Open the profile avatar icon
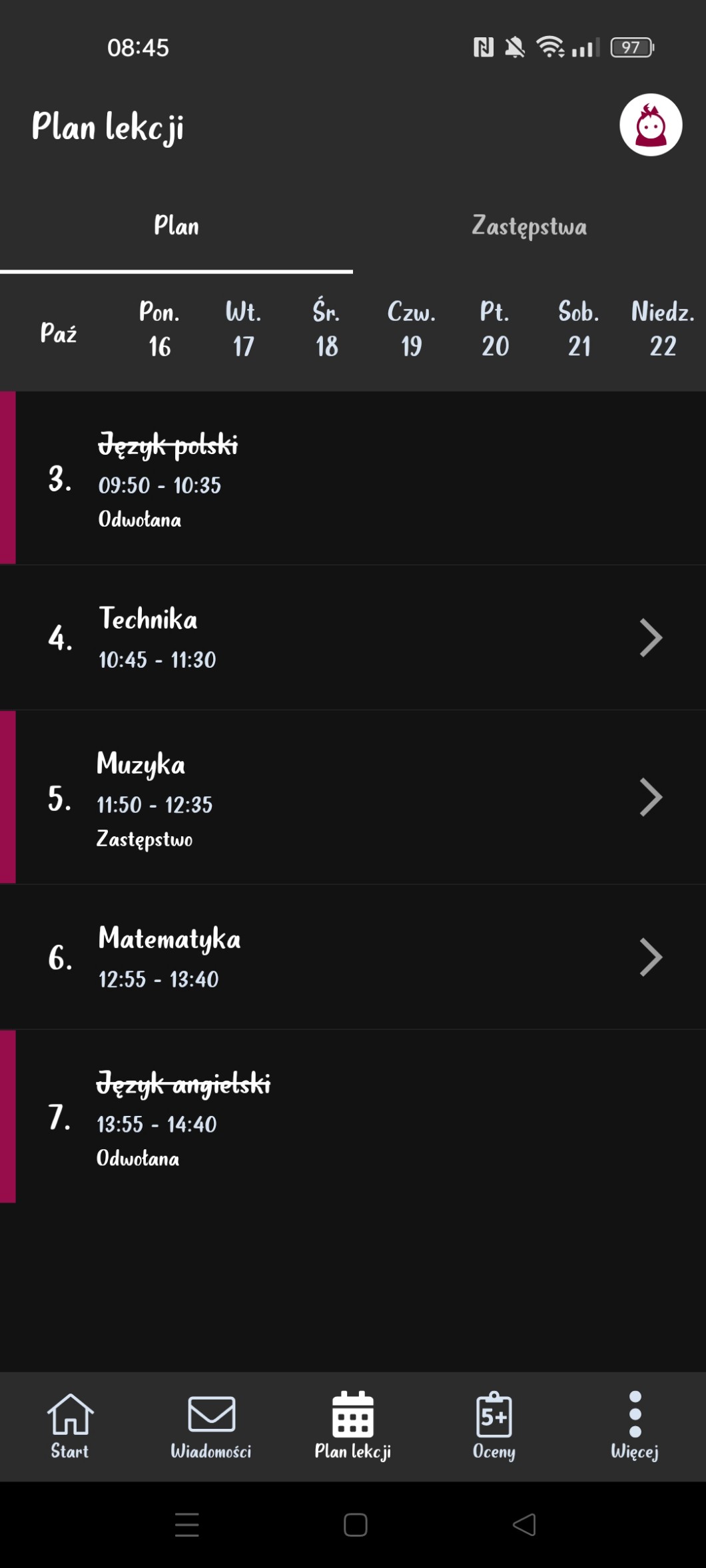The image size is (706, 1568). point(651,125)
